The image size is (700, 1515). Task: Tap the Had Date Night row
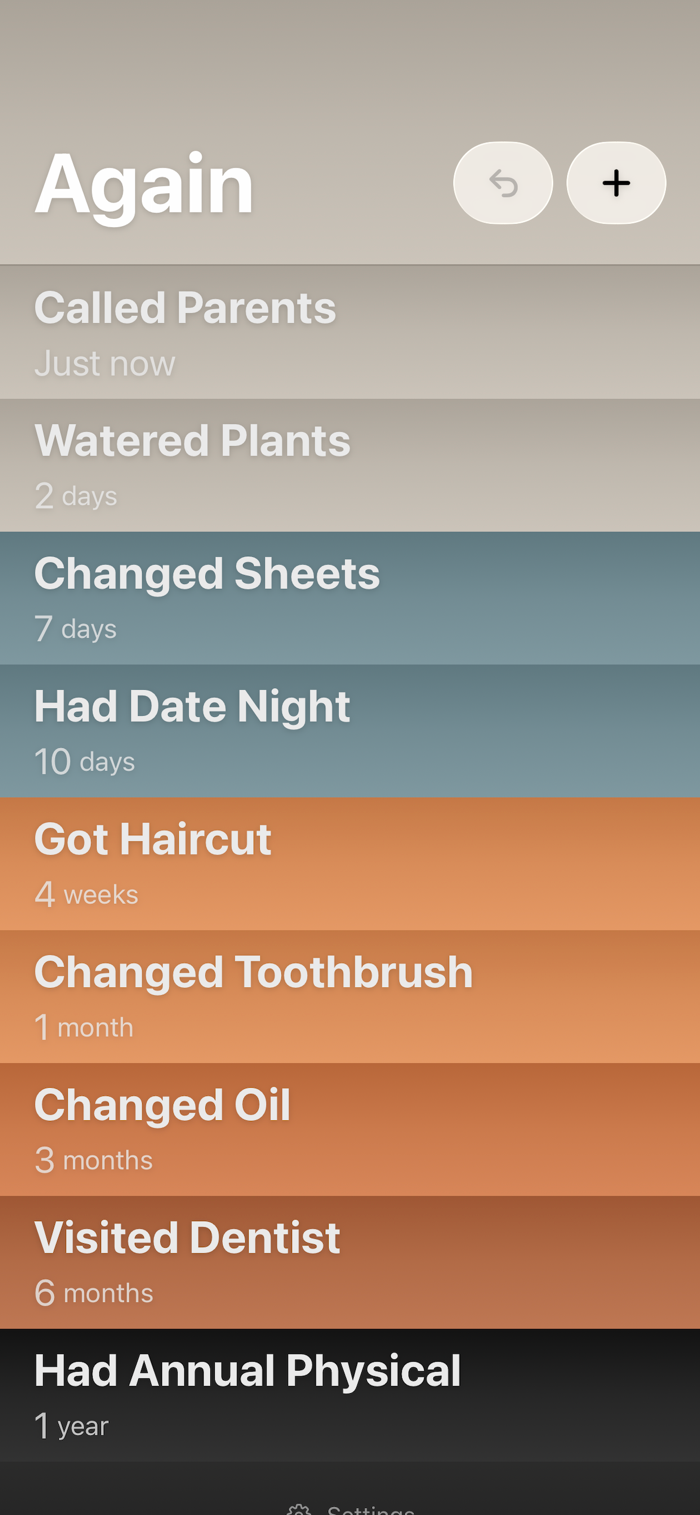click(350, 731)
